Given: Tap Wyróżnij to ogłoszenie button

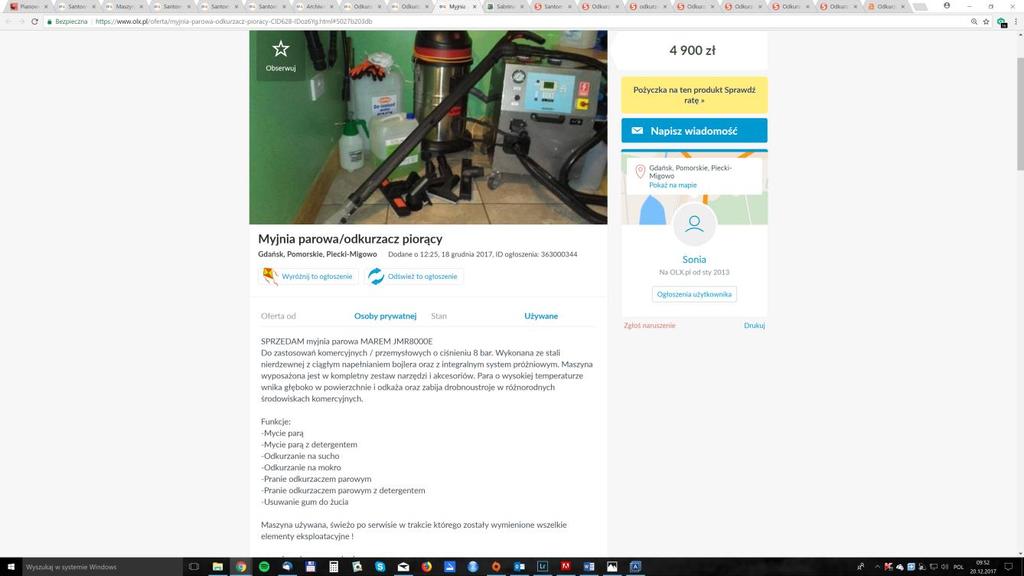Looking at the screenshot, I should (x=308, y=276).
